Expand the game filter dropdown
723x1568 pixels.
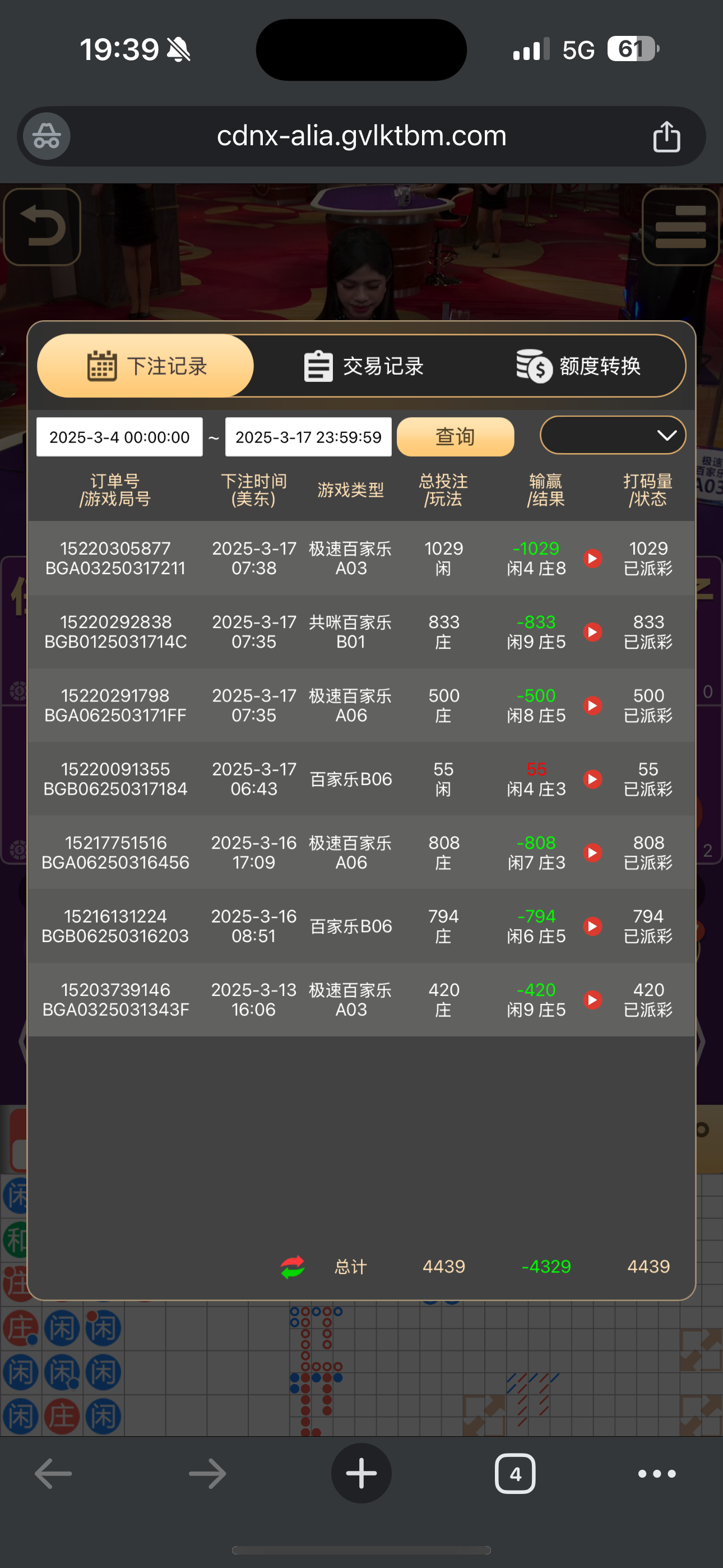tap(612, 435)
